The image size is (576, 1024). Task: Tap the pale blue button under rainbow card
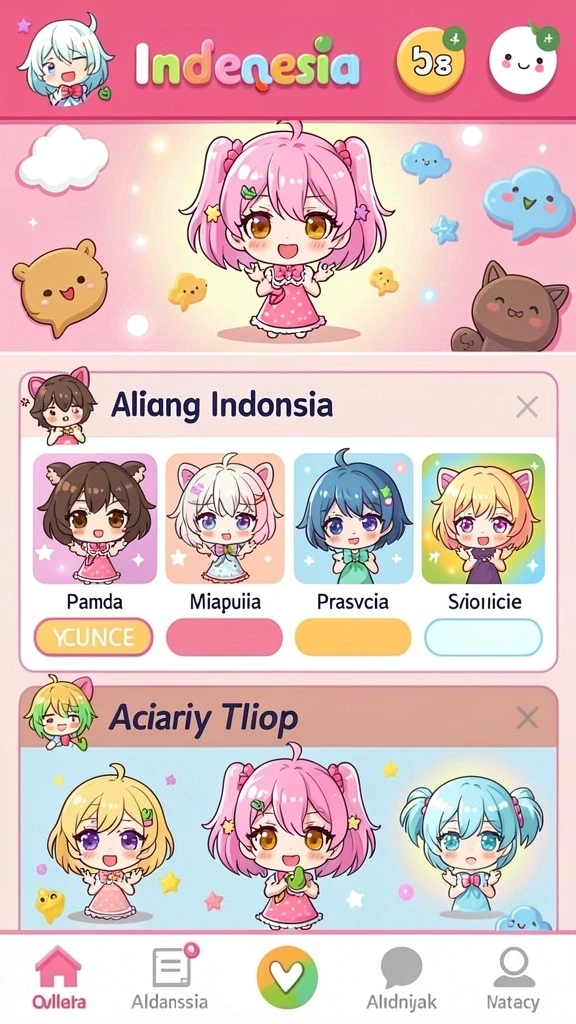coord(483,637)
